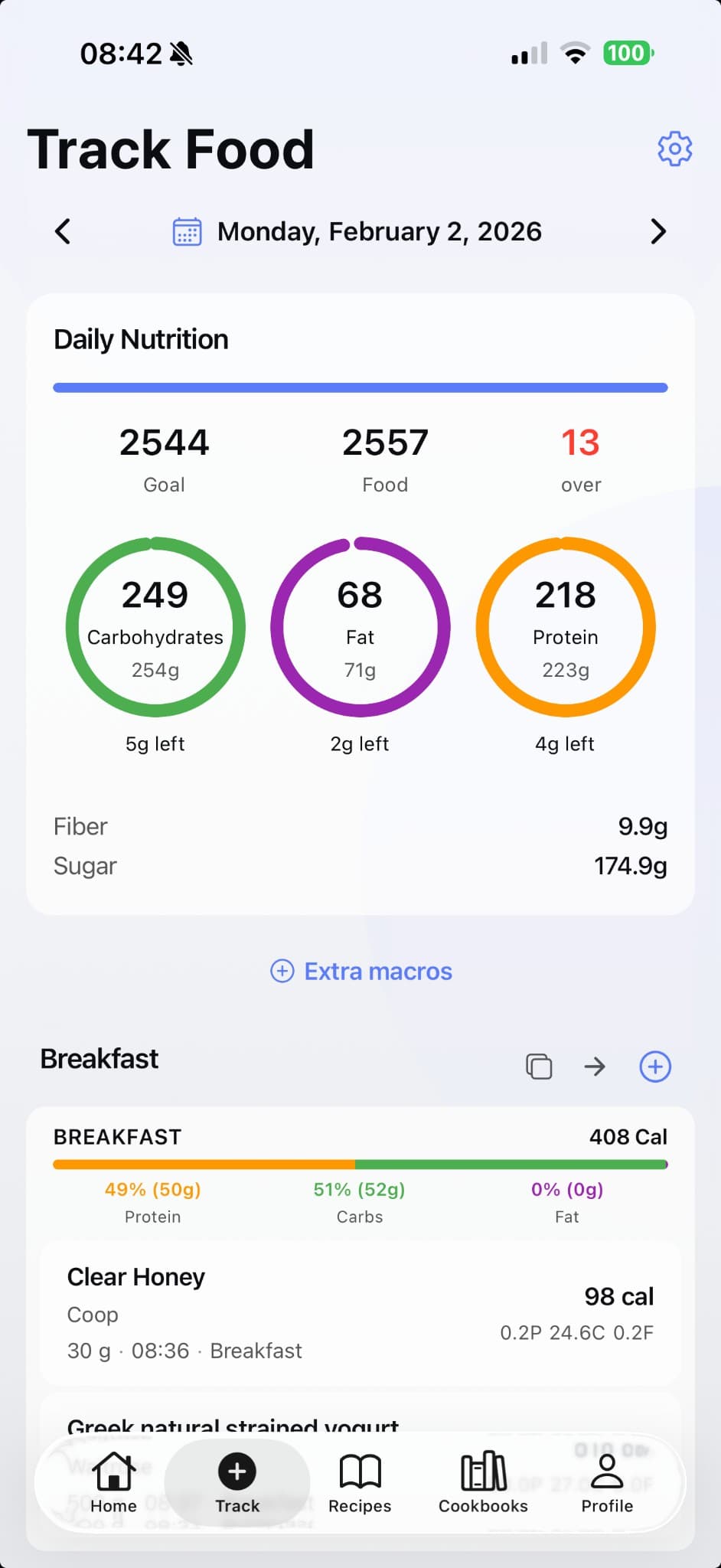This screenshot has height=1568, width=721.
Task: Copy the Breakfast meal entries
Action: coord(538,1066)
